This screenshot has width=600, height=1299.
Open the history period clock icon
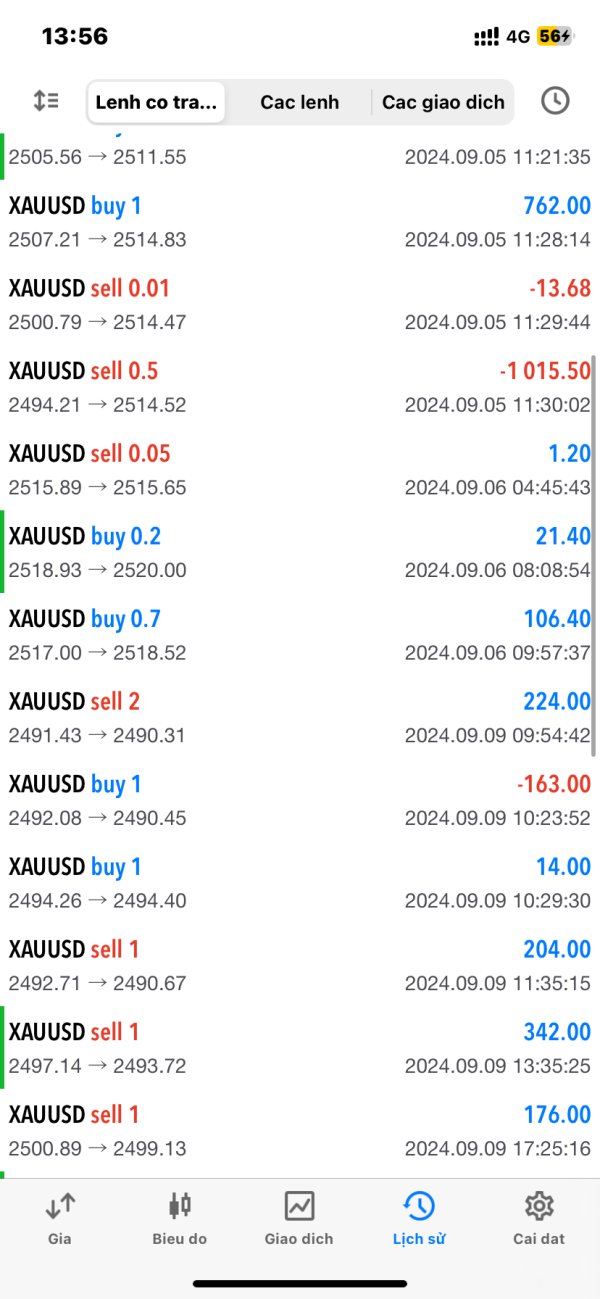[555, 101]
